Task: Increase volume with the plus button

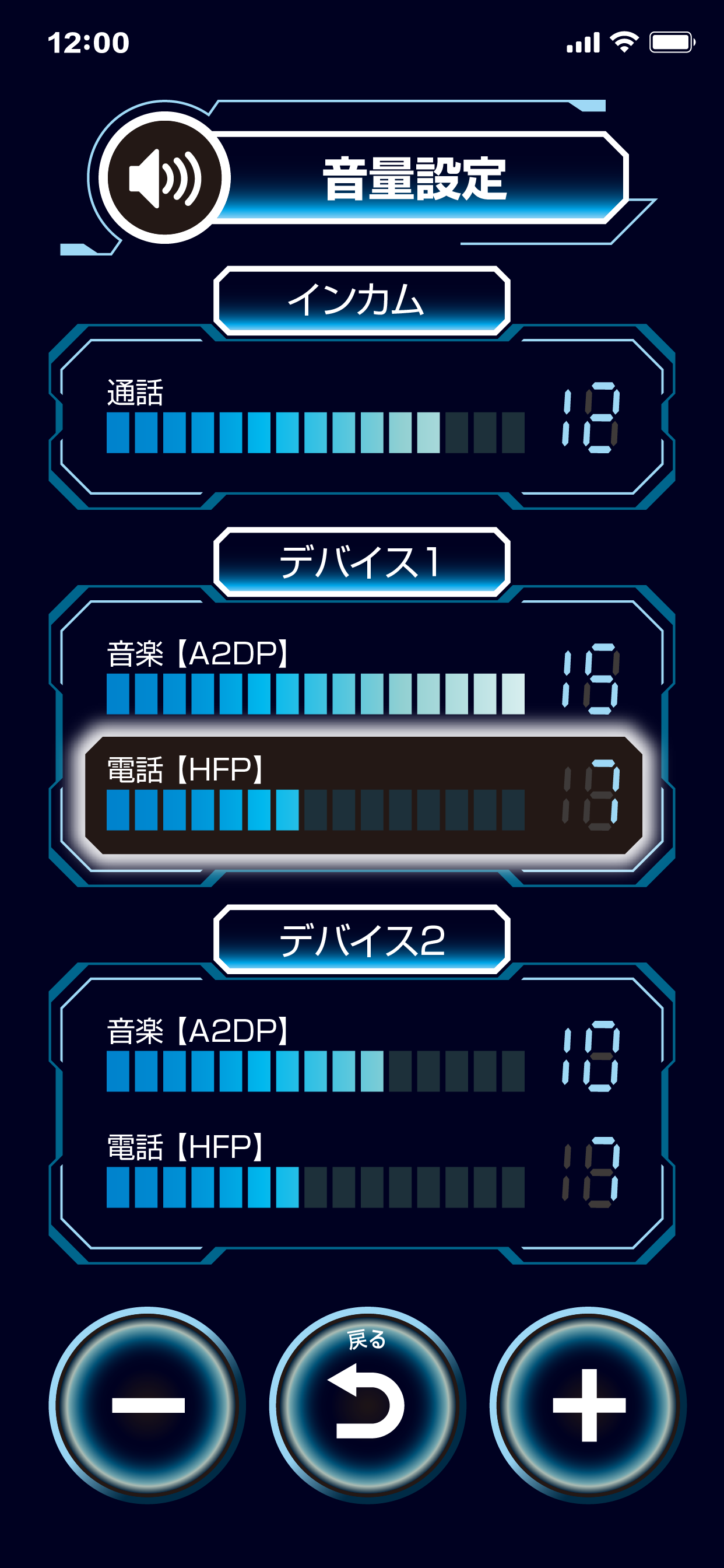Action: (588, 1405)
